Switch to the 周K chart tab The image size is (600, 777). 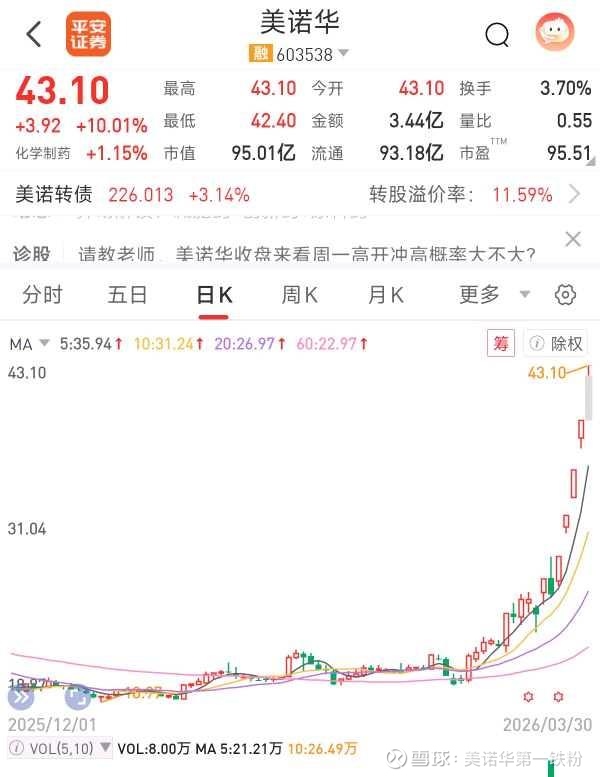[299, 294]
